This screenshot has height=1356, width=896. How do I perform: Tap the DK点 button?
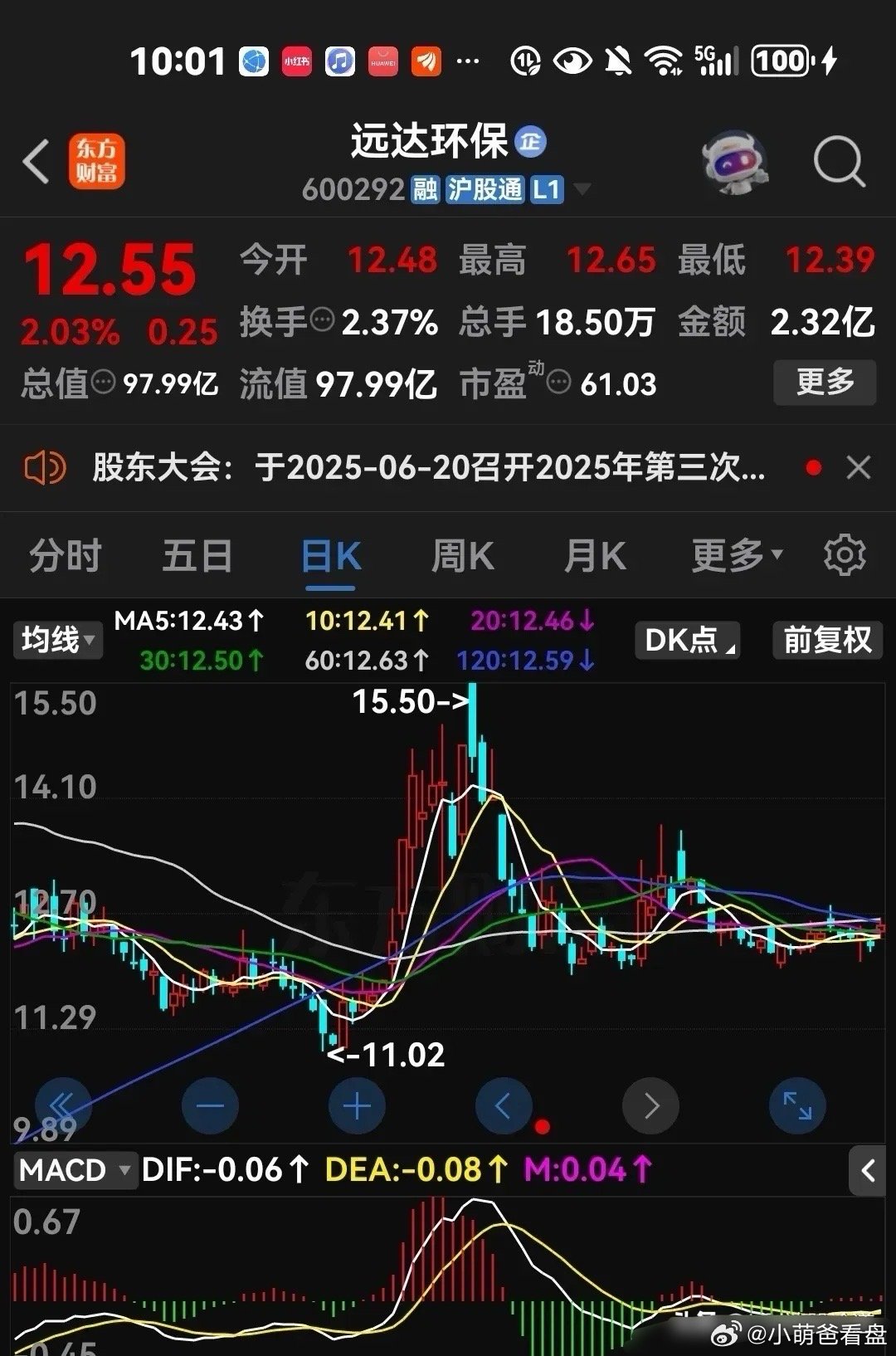(x=688, y=641)
